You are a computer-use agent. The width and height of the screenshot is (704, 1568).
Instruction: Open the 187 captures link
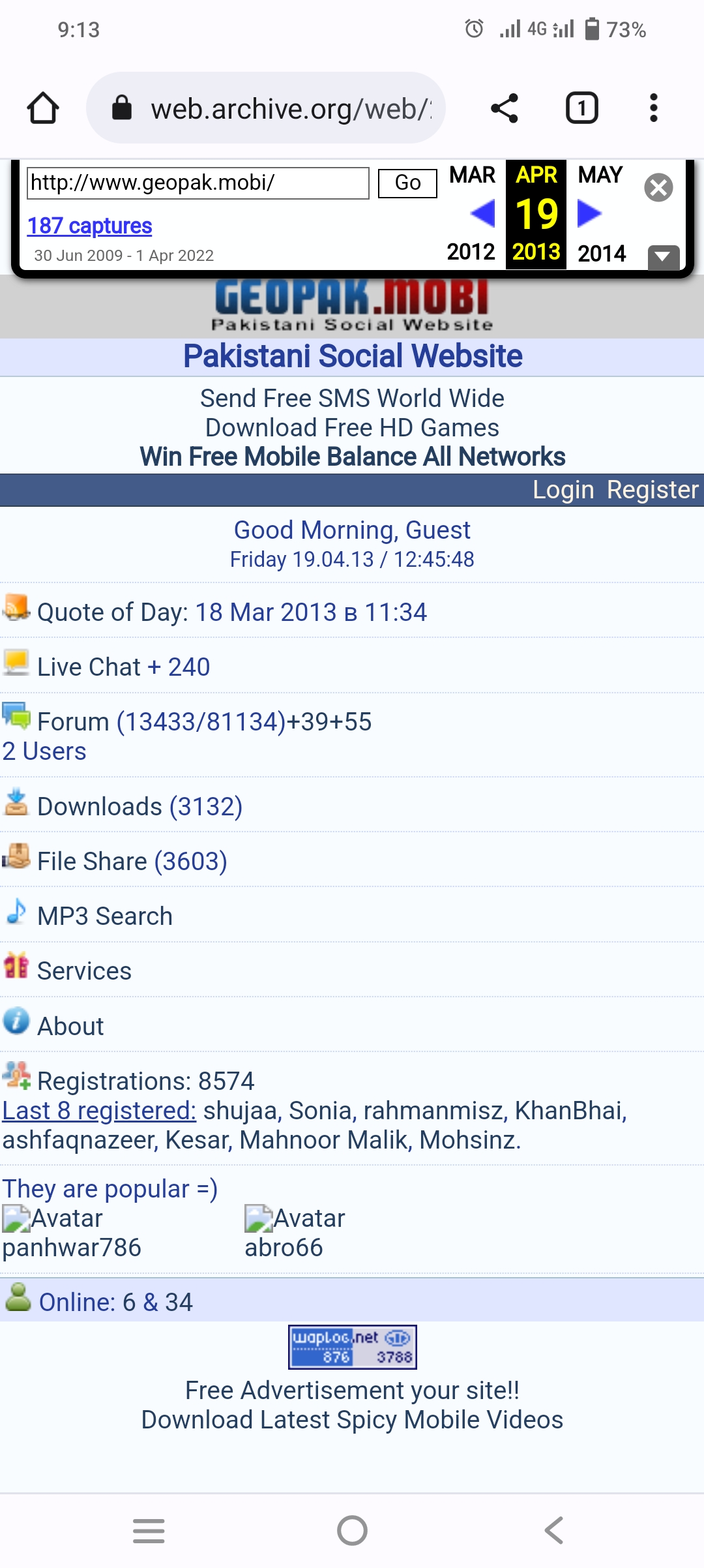coord(90,226)
